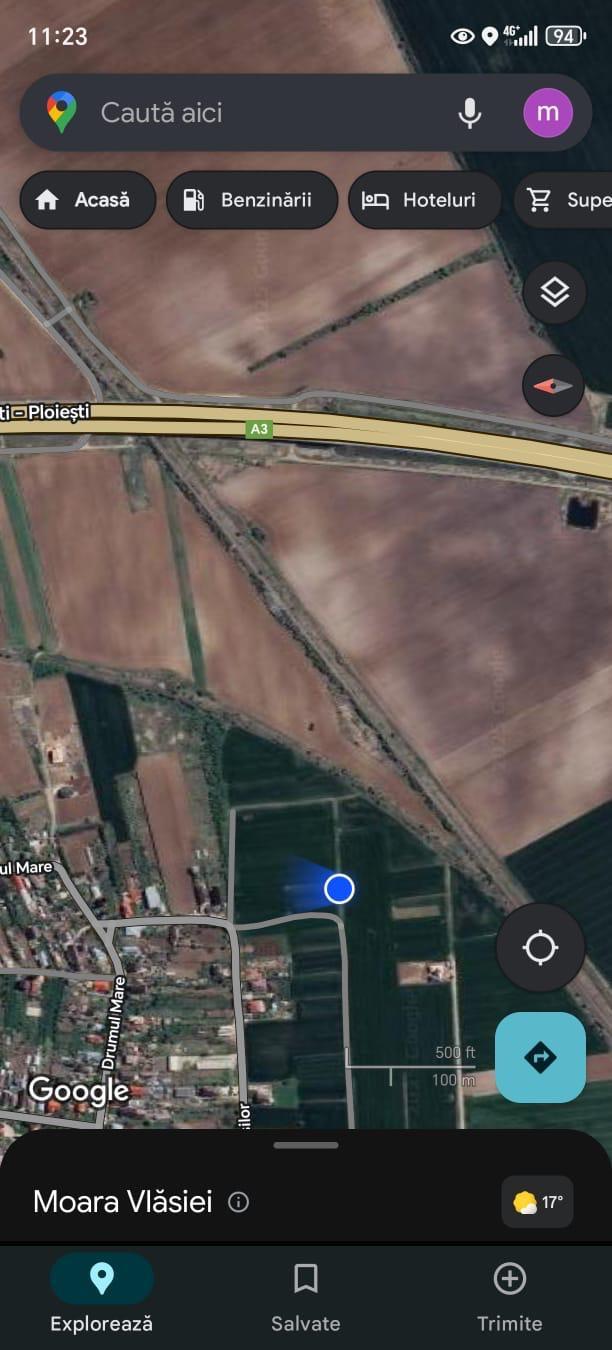Start voice search with the microphone
The height and width of the screenshot is (1350, 612).
click(x=470, y=113)
